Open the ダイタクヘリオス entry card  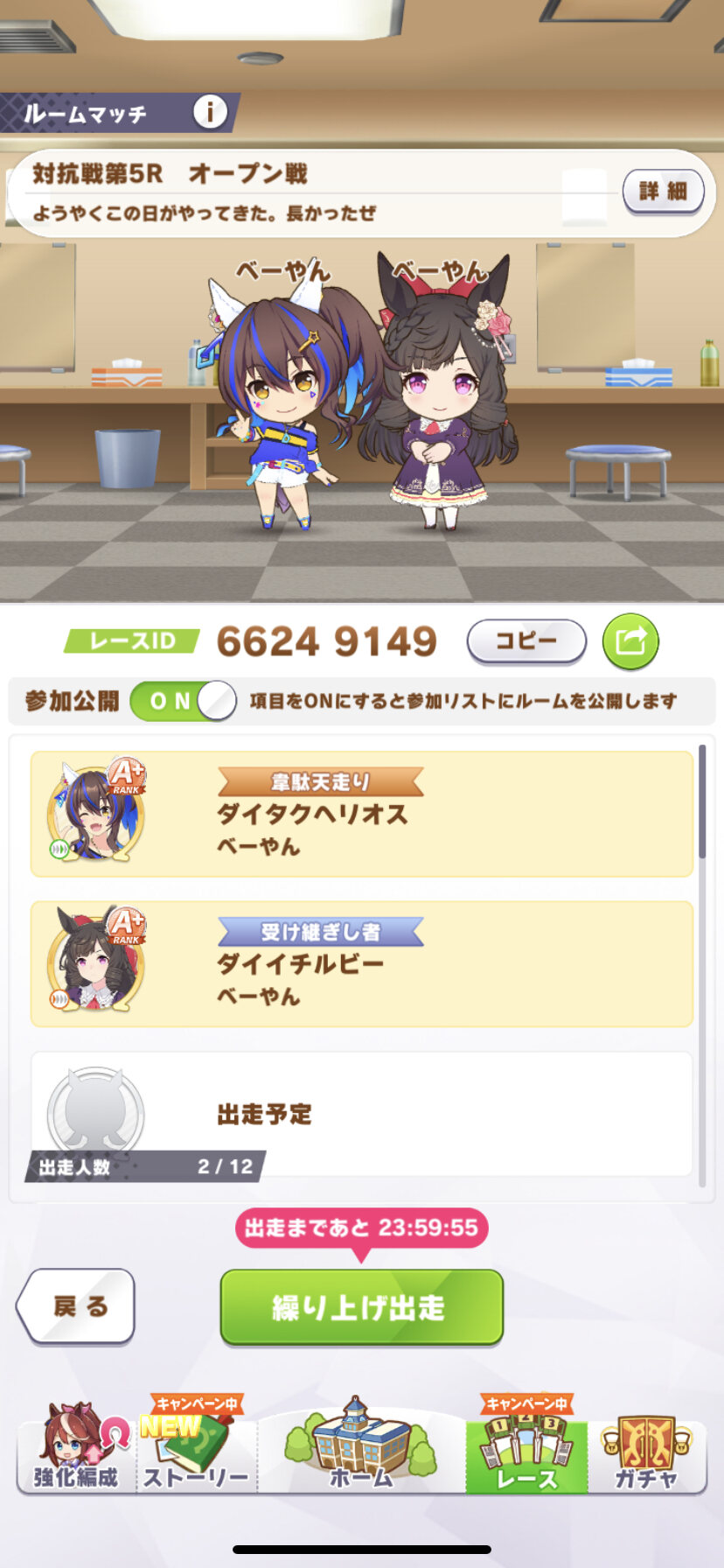tap(362, 814)
